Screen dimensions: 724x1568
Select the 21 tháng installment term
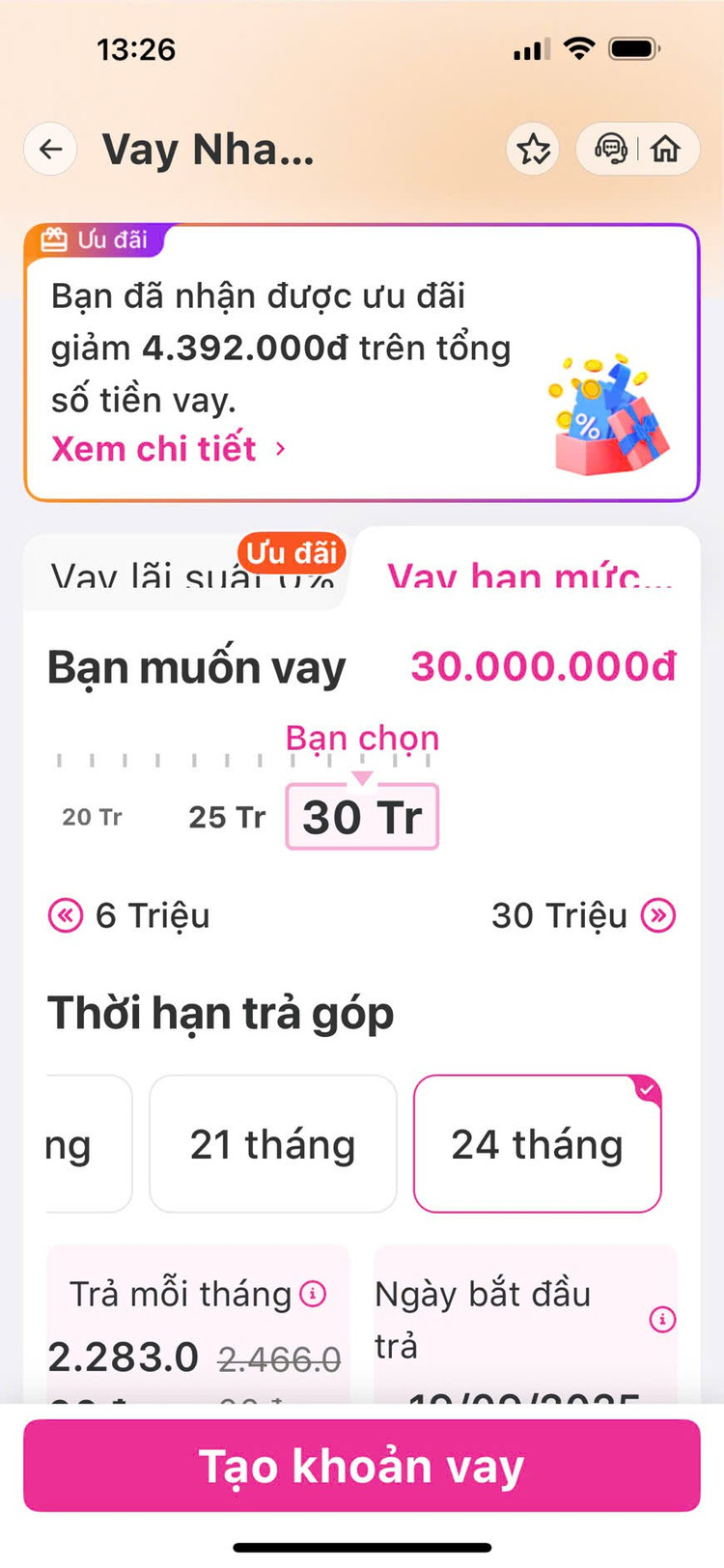click(273, 1144)
